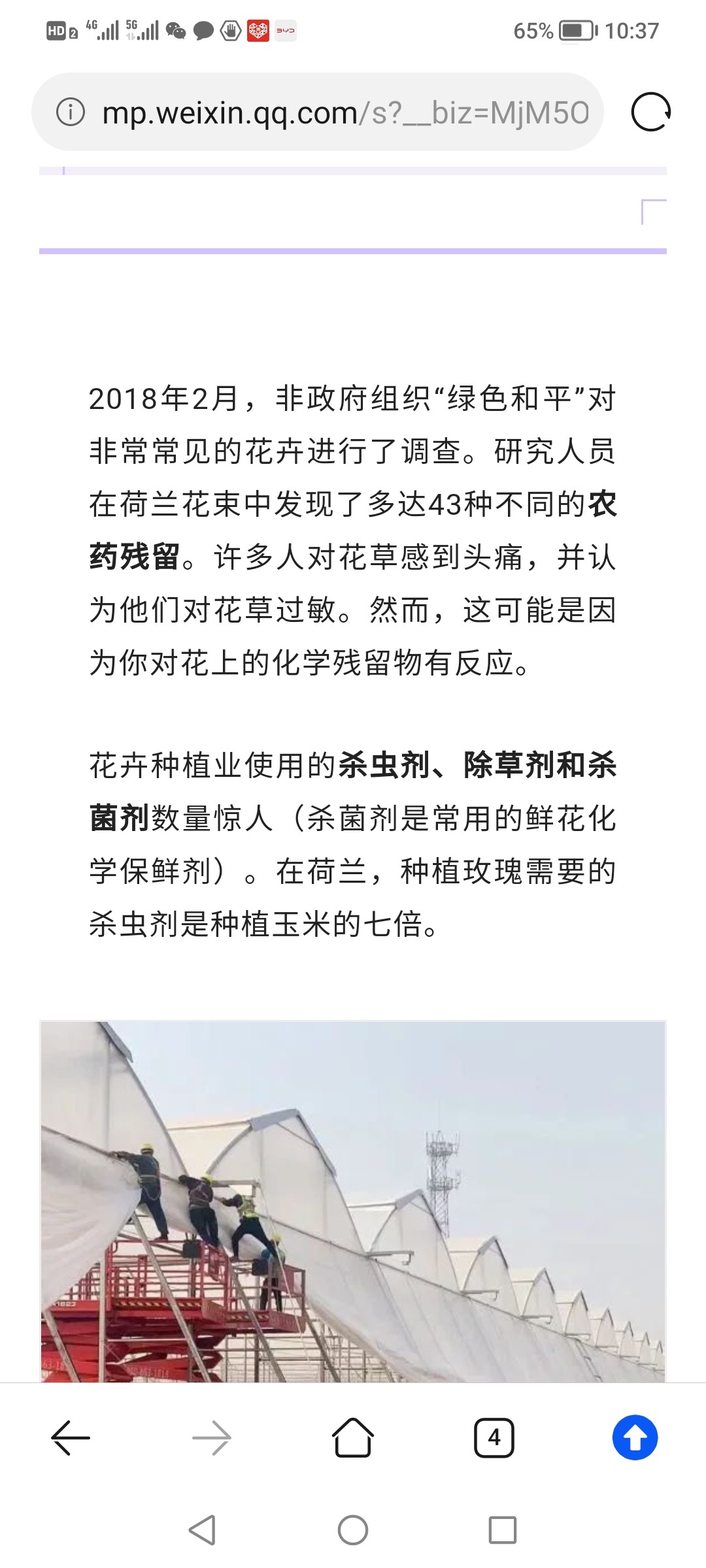View site info icon in address bar
Screen dimensions: 706x1568
coord(71,112)
